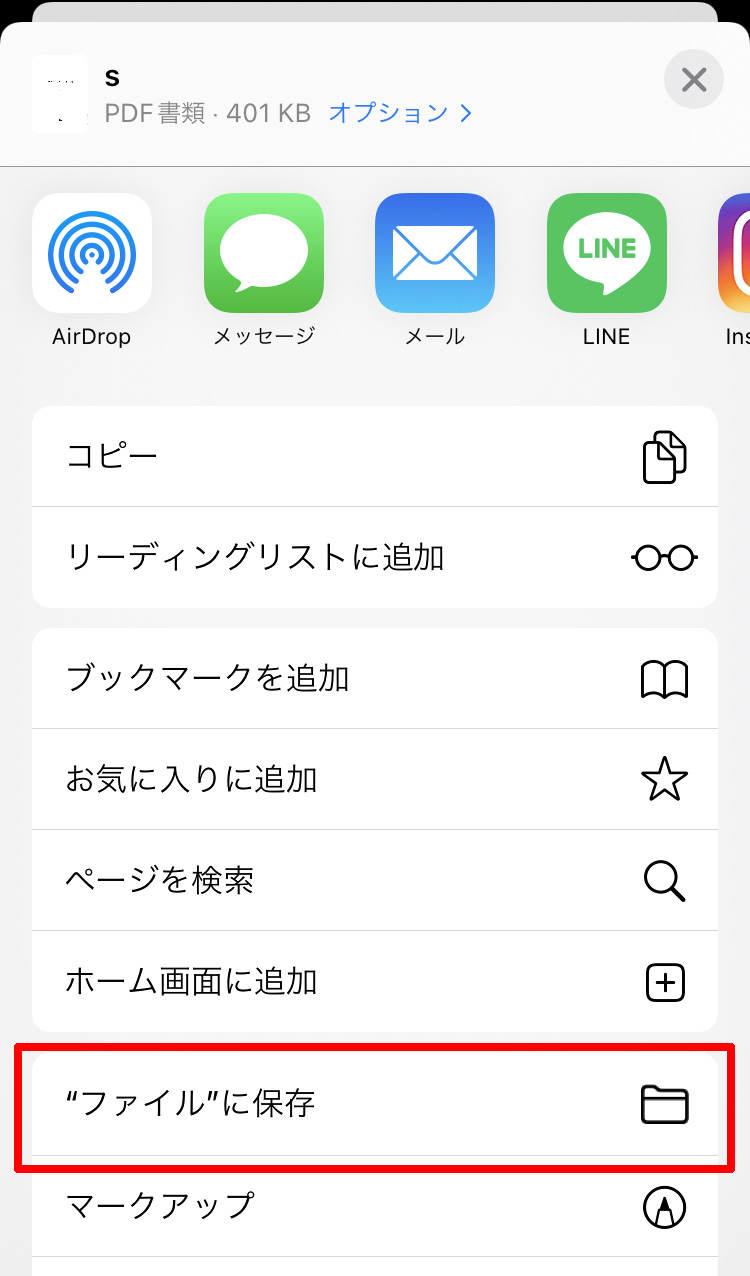Choose ホーム画面に追加
750x1276 pixels.
(375, 982)
